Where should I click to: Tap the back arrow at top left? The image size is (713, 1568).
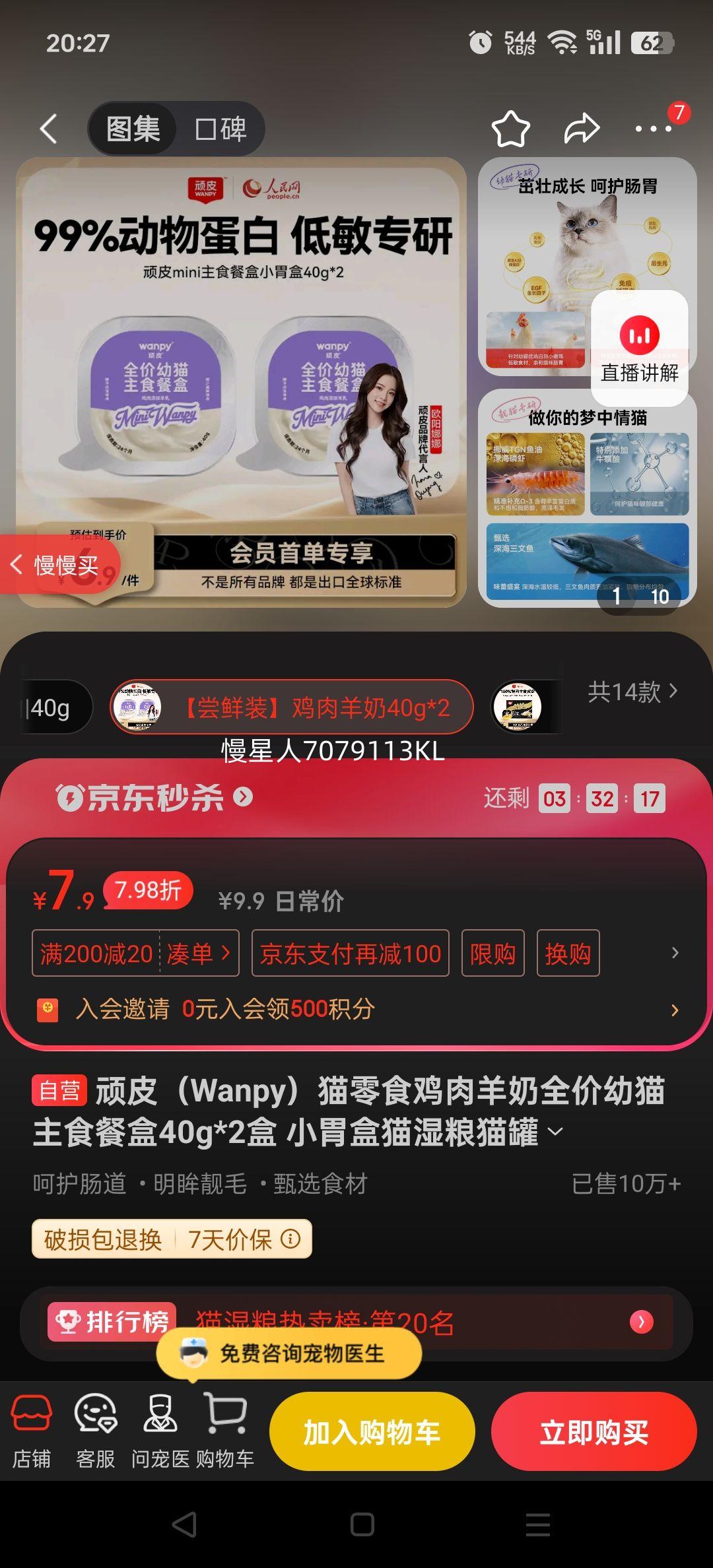pos(48,129)
